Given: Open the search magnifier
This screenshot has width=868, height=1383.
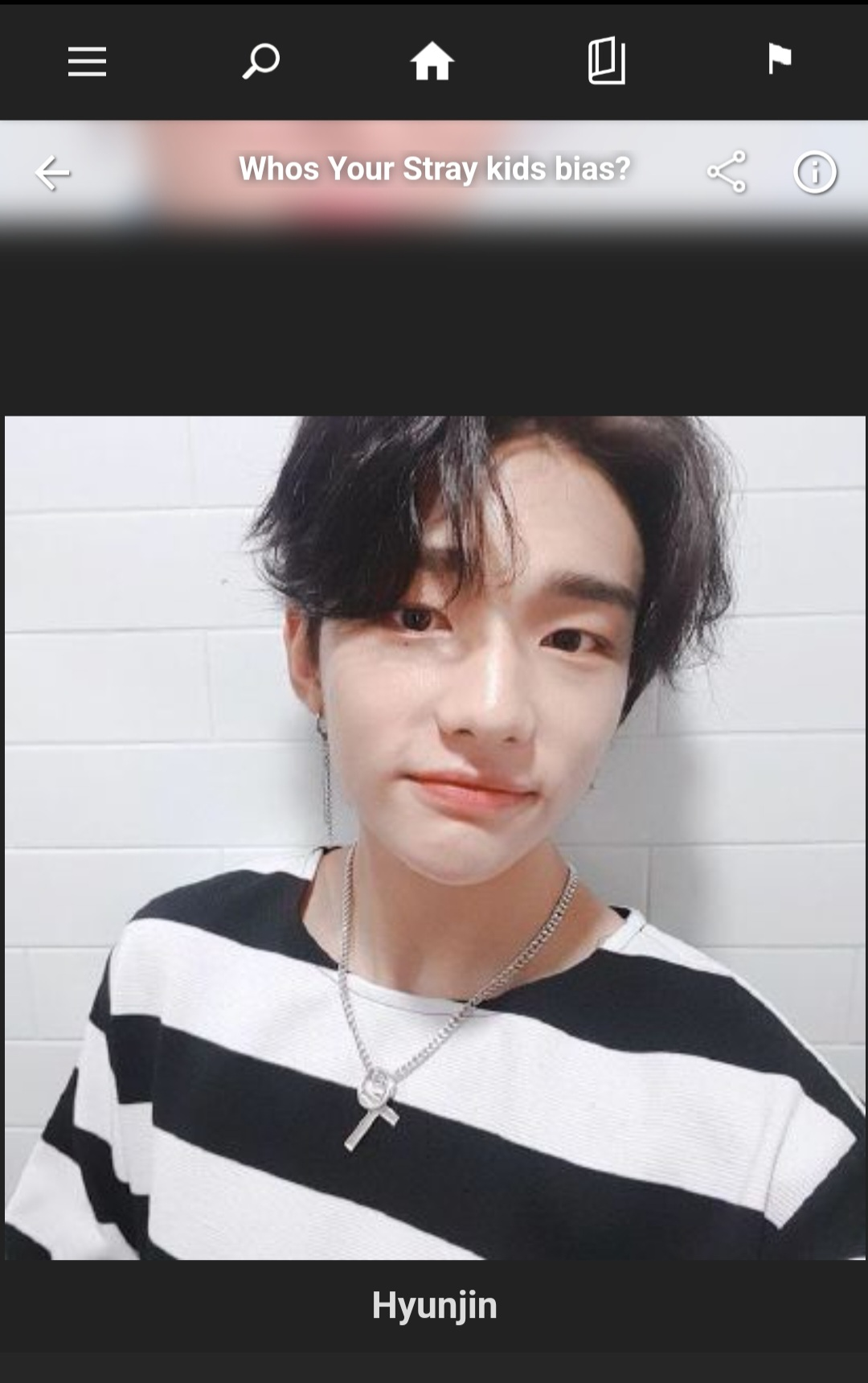Looking at the screenshot, I should (x=260, y=61).
